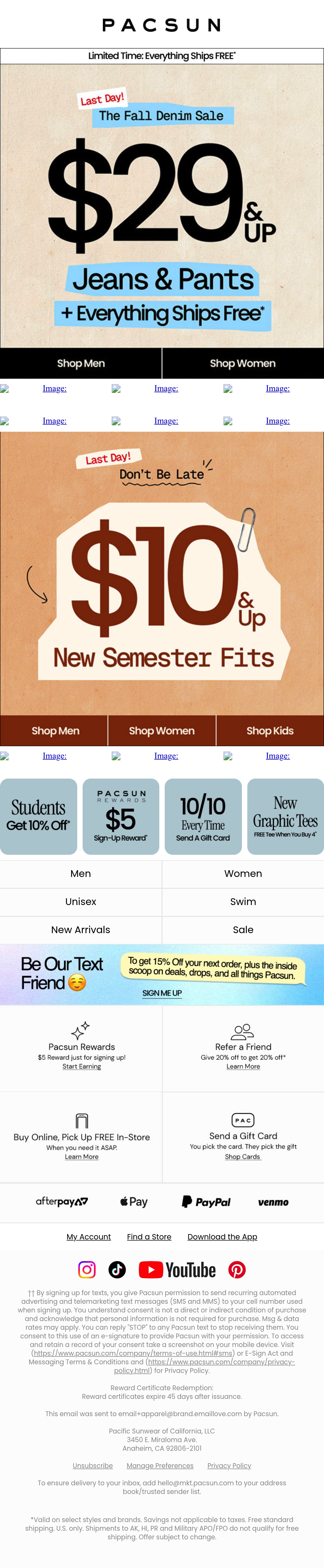Open Shop Kids for New Semester Fits

tap(270, 731)
